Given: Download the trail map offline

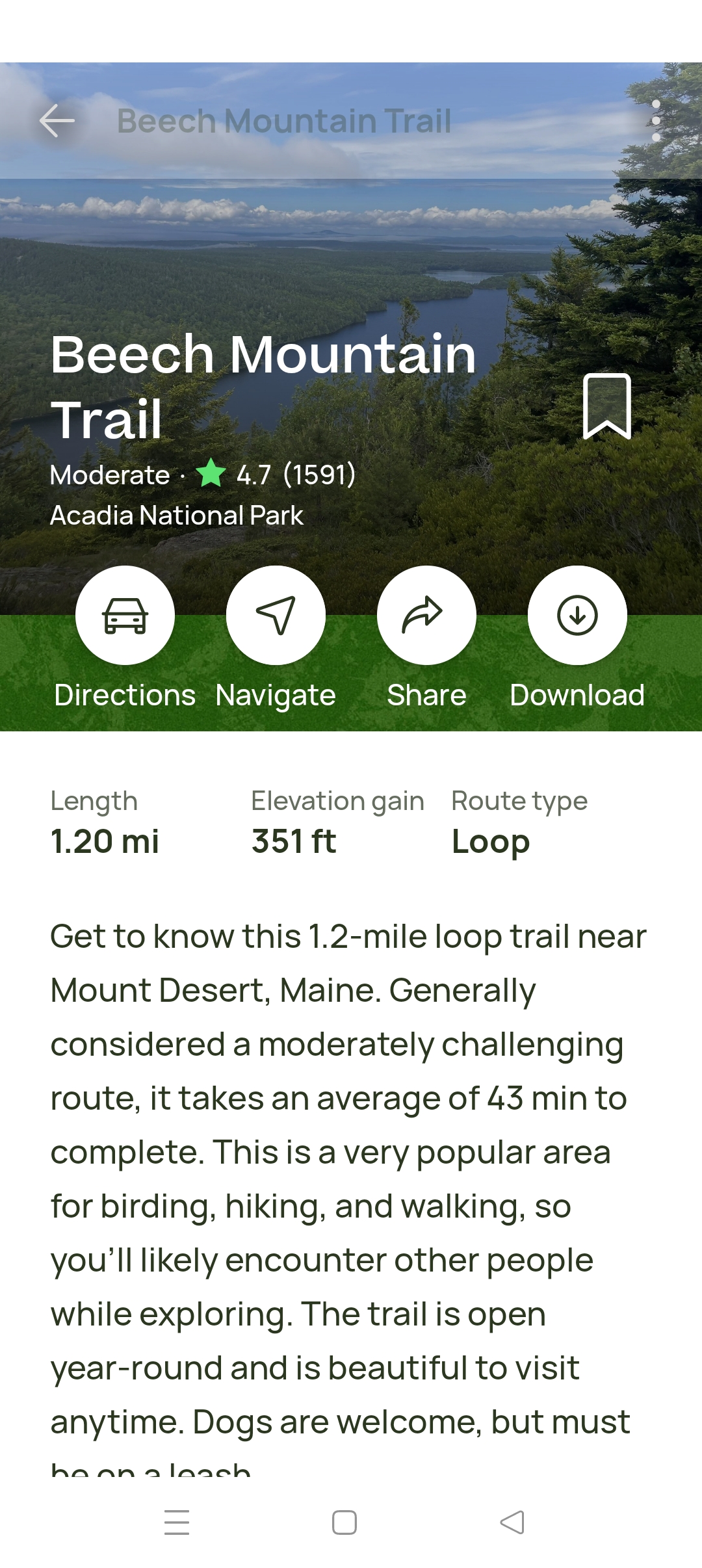Looking at the screenshot, I should point(577,615).
